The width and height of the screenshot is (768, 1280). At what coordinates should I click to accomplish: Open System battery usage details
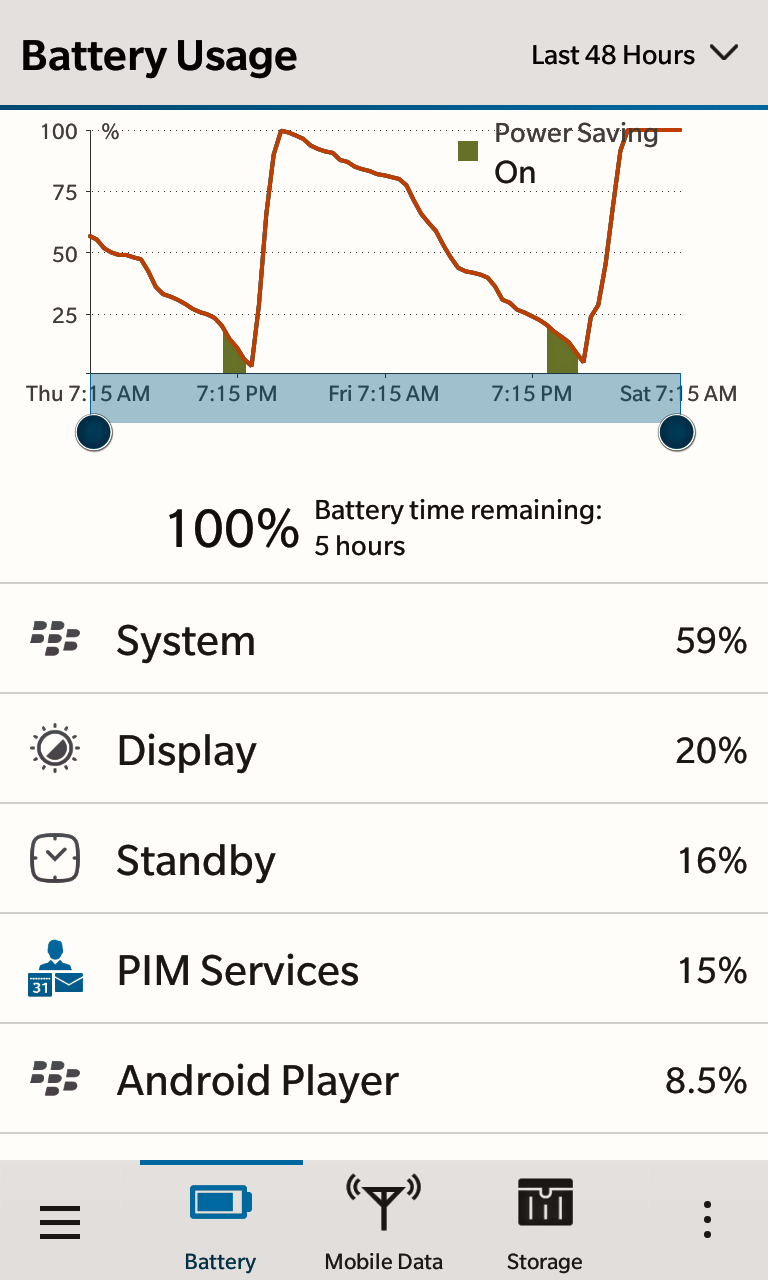(x=384, y=640)
